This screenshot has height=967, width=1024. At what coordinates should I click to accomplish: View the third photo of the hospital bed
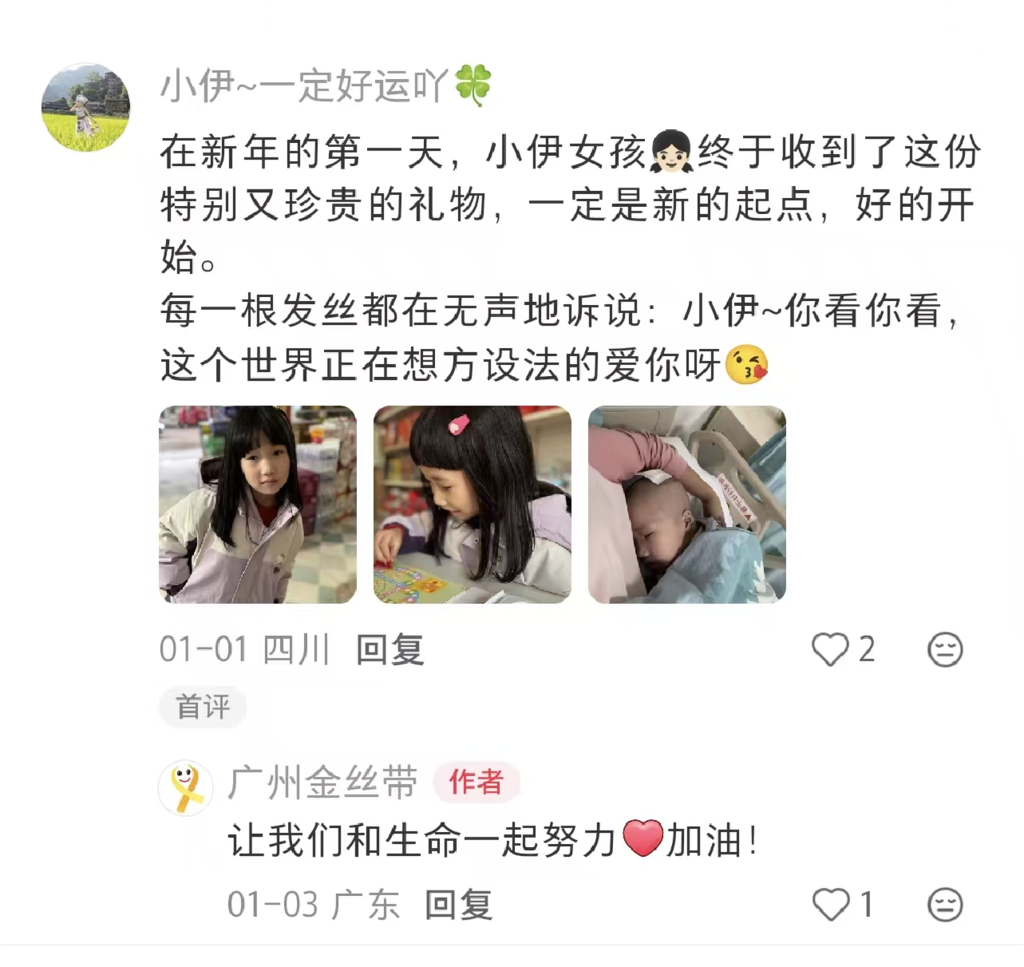(x=687, y=504)
